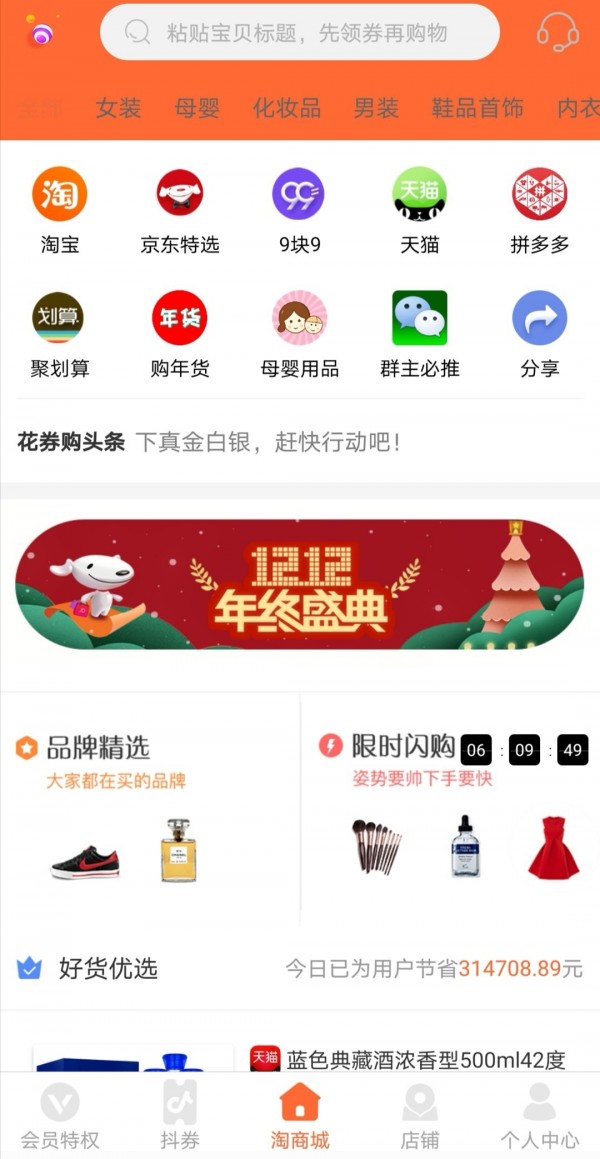Go to the 9块9 deals section
This screenshot has width=600, height=1159.
pyautogui.click(x=299, y=210)
